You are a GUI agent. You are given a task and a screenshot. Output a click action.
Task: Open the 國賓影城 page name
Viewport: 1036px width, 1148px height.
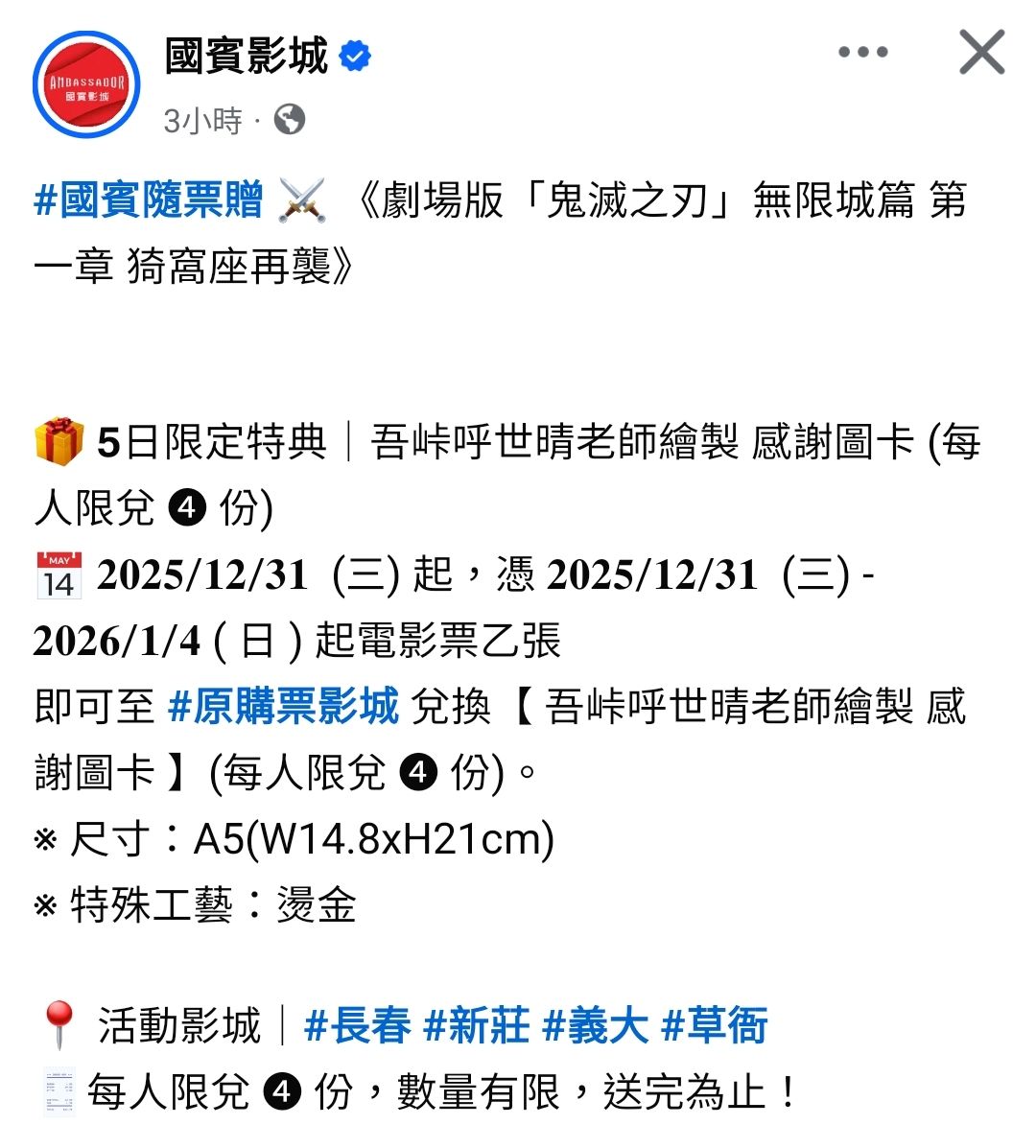point(247,56)
